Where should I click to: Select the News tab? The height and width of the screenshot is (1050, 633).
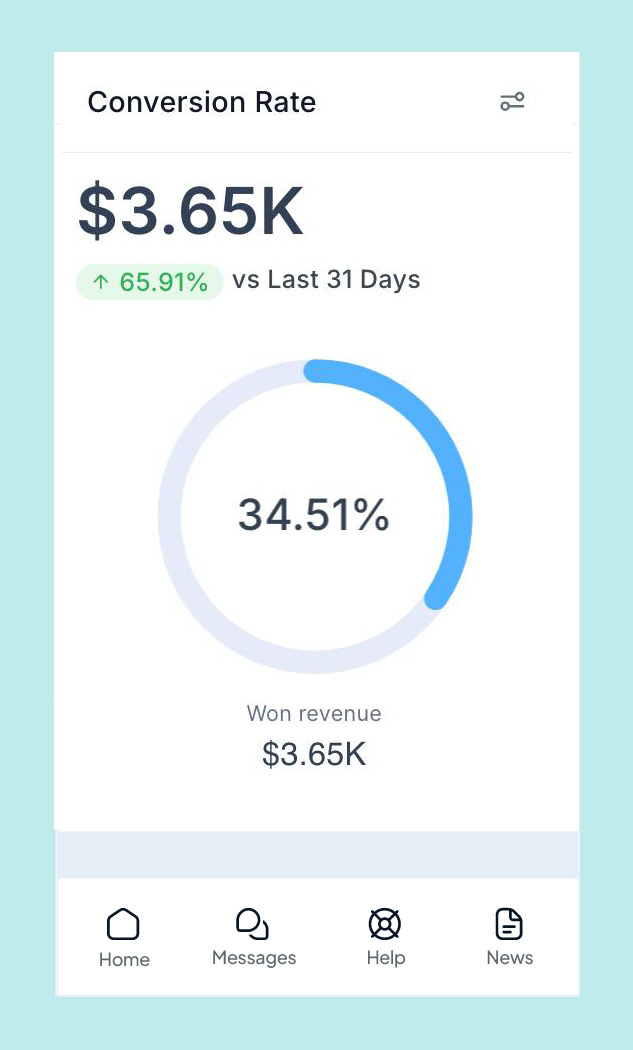509,937
